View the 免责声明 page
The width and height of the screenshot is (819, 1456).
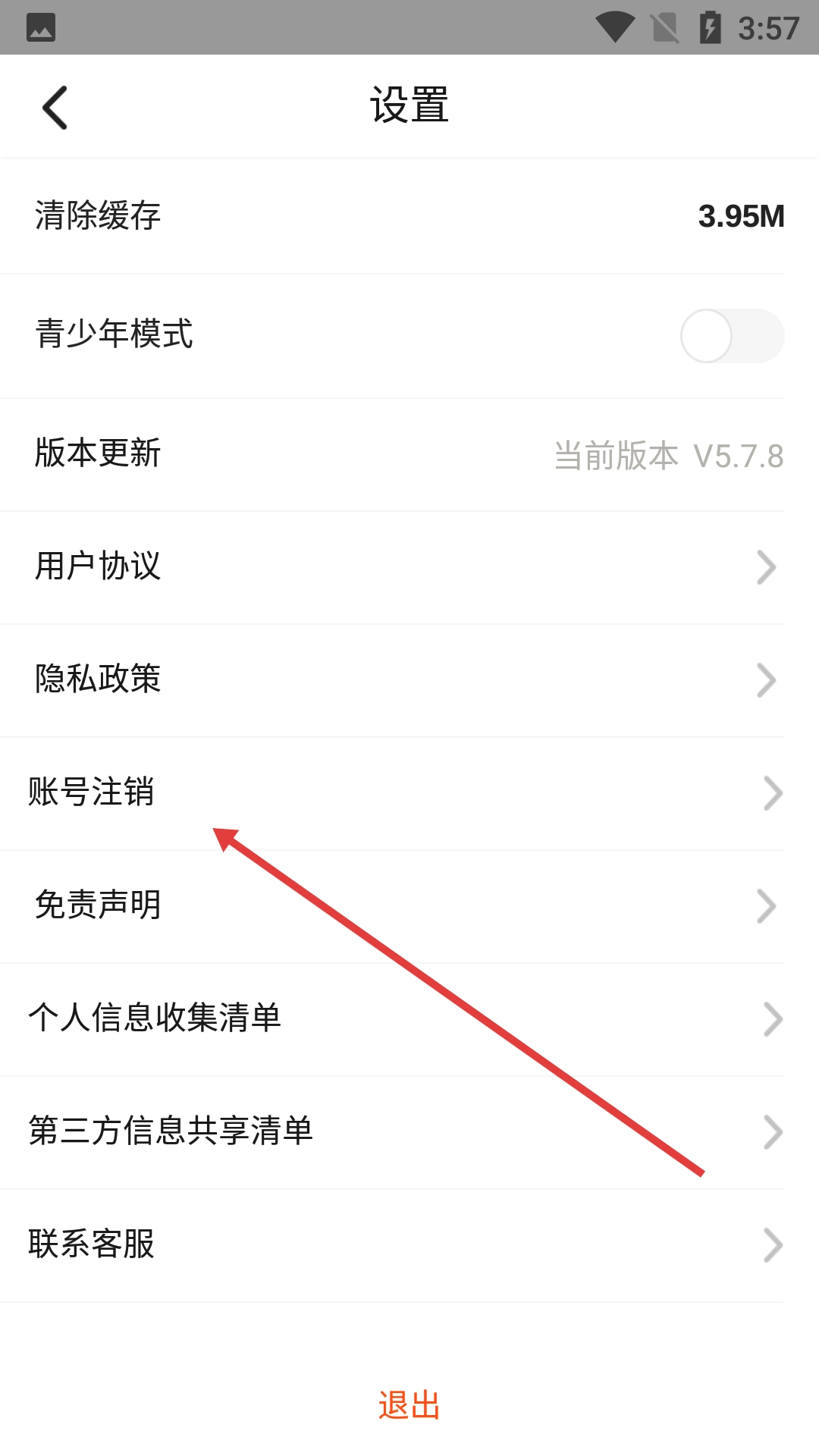pos(409,905)
